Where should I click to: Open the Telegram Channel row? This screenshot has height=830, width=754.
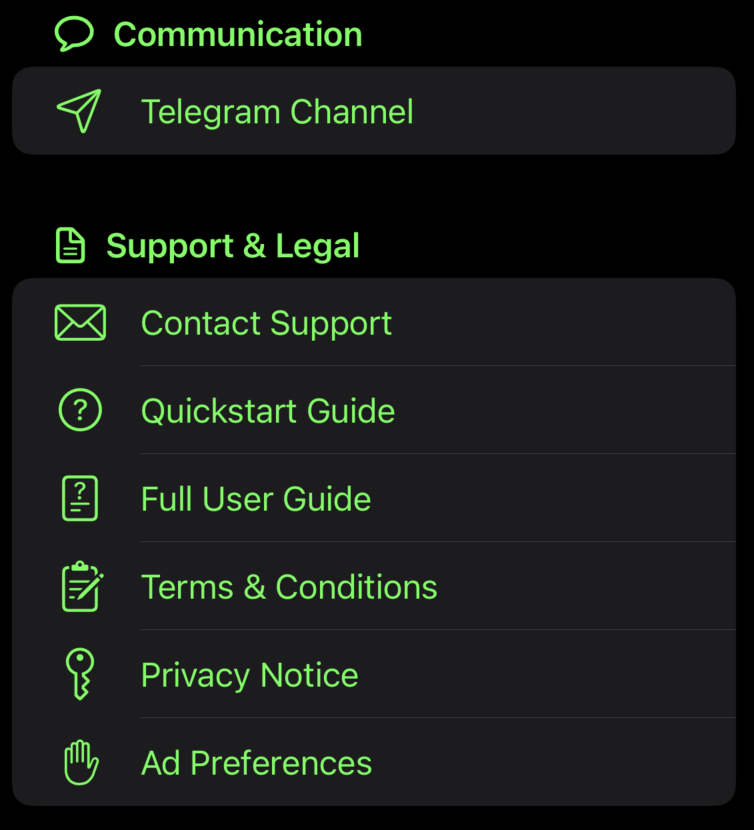(276, 111)
